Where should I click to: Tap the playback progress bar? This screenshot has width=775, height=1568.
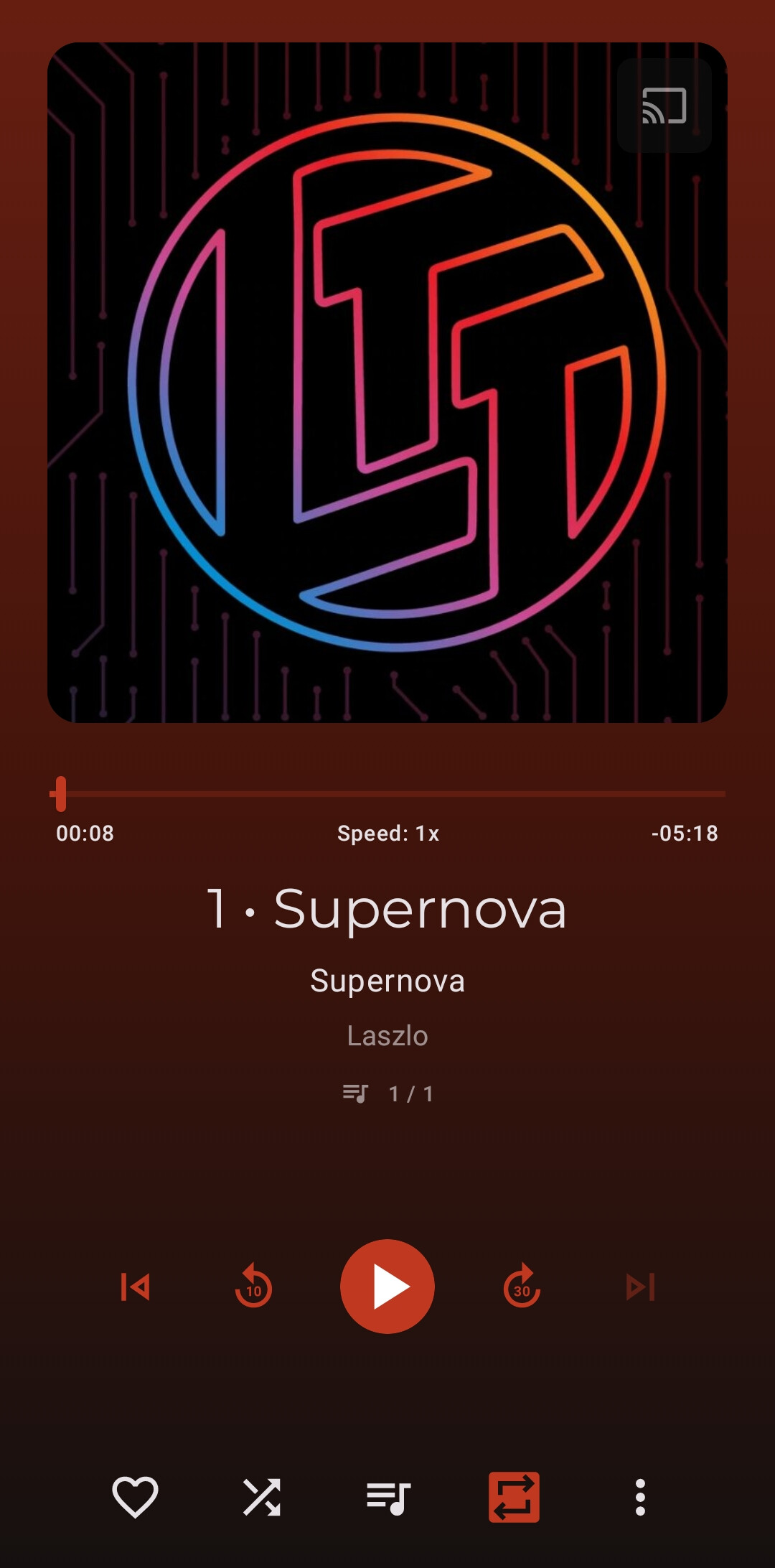387,794
